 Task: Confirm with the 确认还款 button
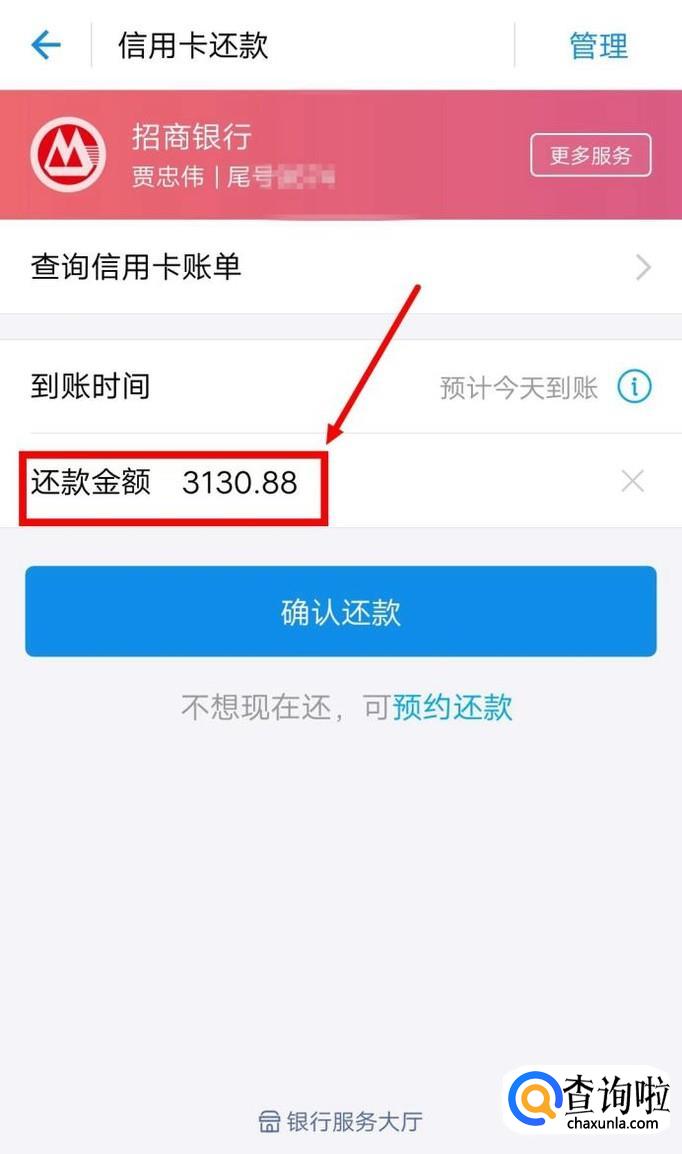340,612
